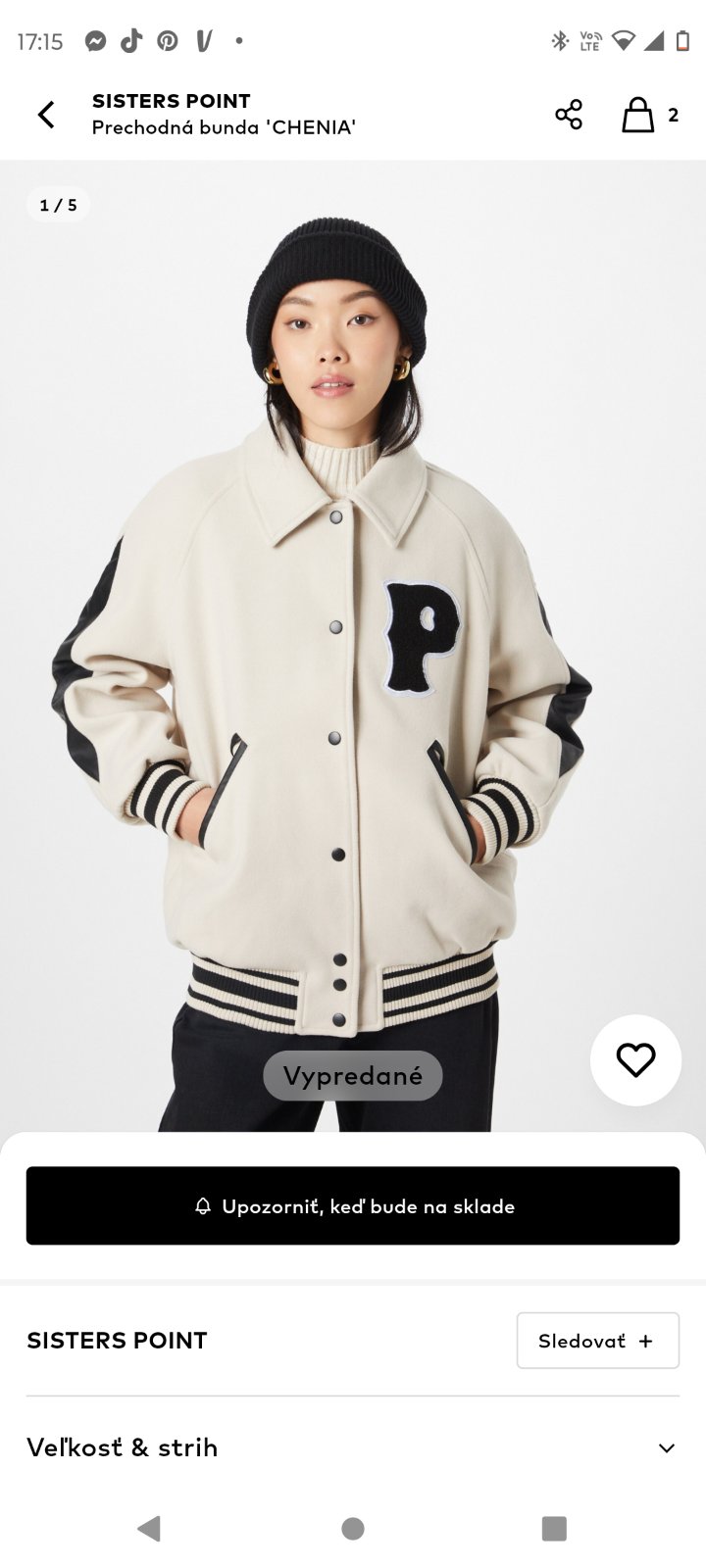Follow SISTERS POINT with Sledovať button
Viewport: 706px width, 1568px height.
click(x=597, y=1341)
